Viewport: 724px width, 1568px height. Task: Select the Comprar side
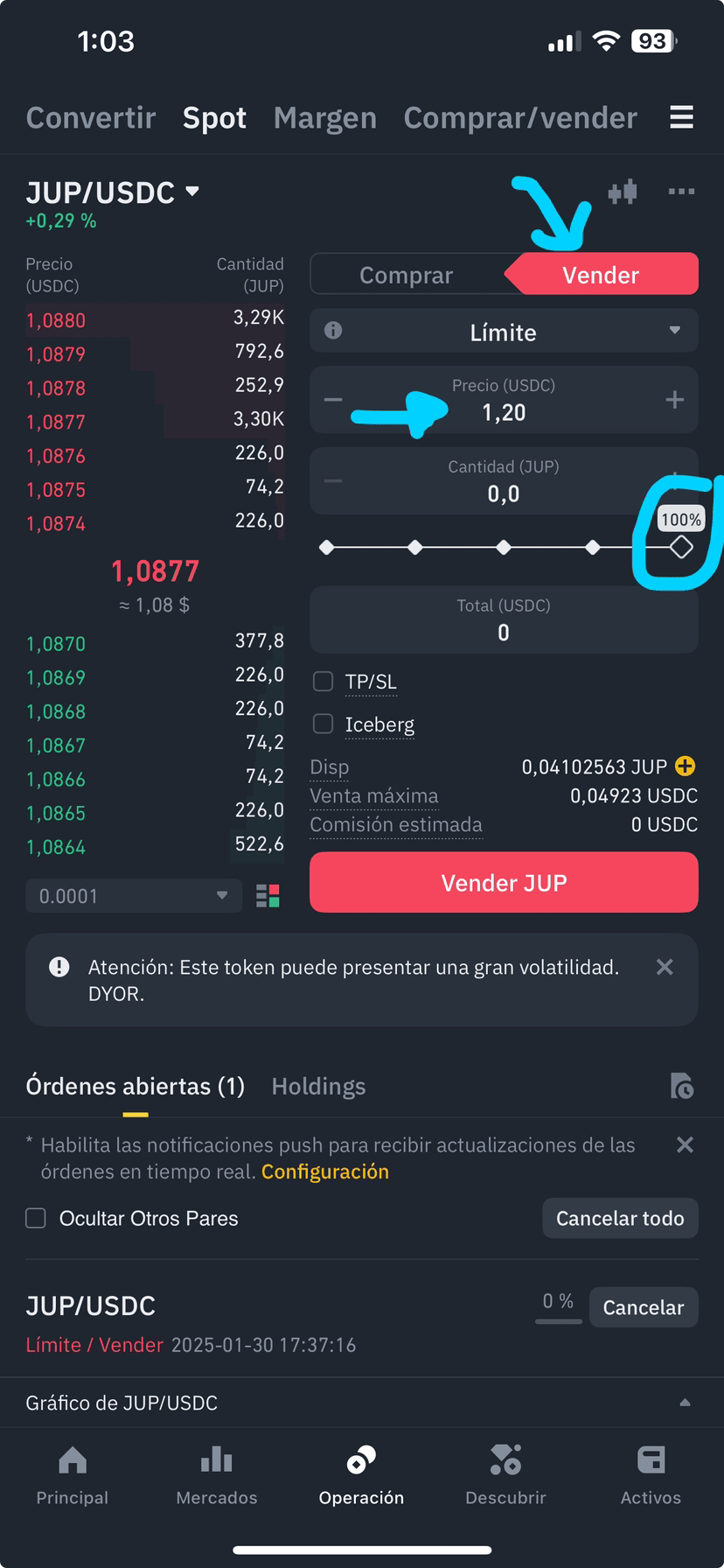407,275
